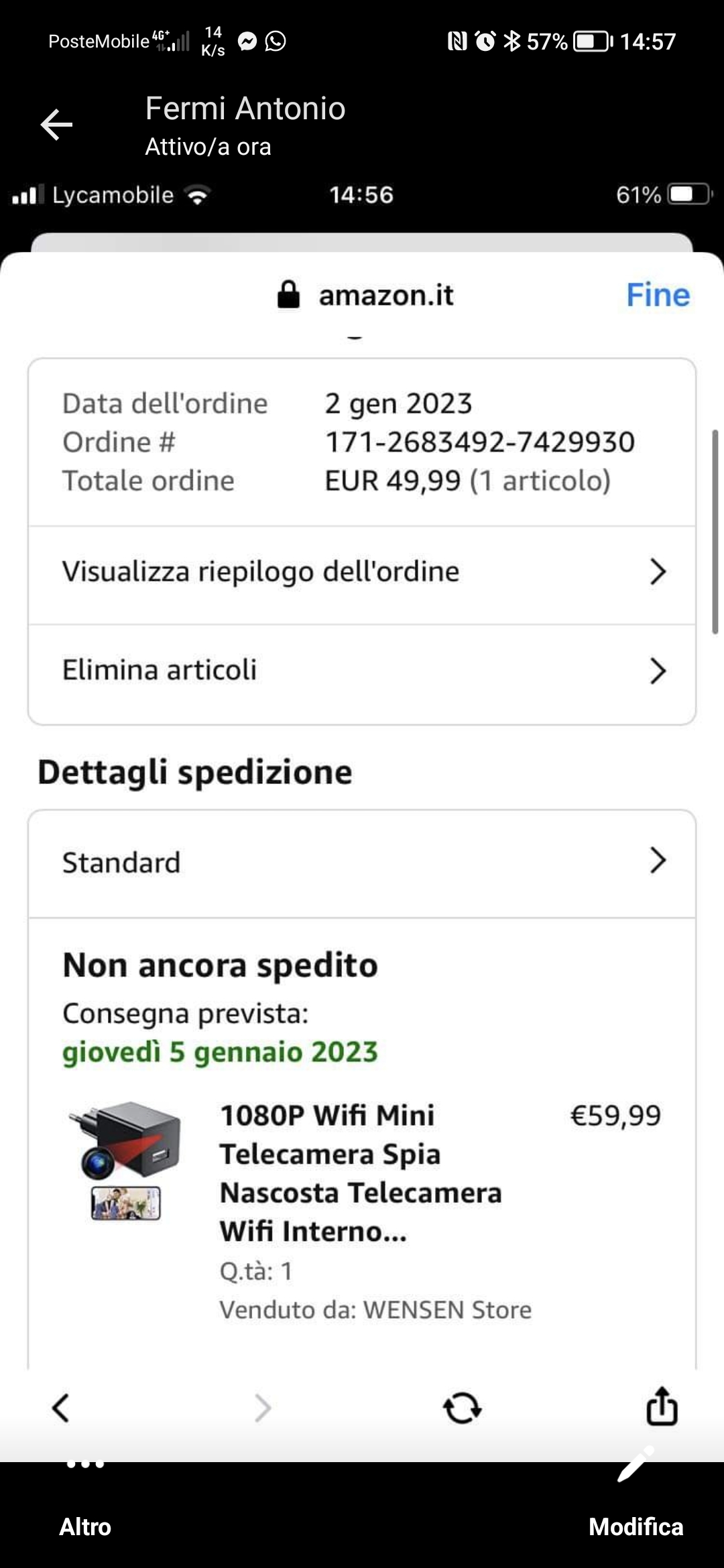The image size is (724, 1568).
Task: Tap Modifica to edit the image
Action: [636, 1508]
